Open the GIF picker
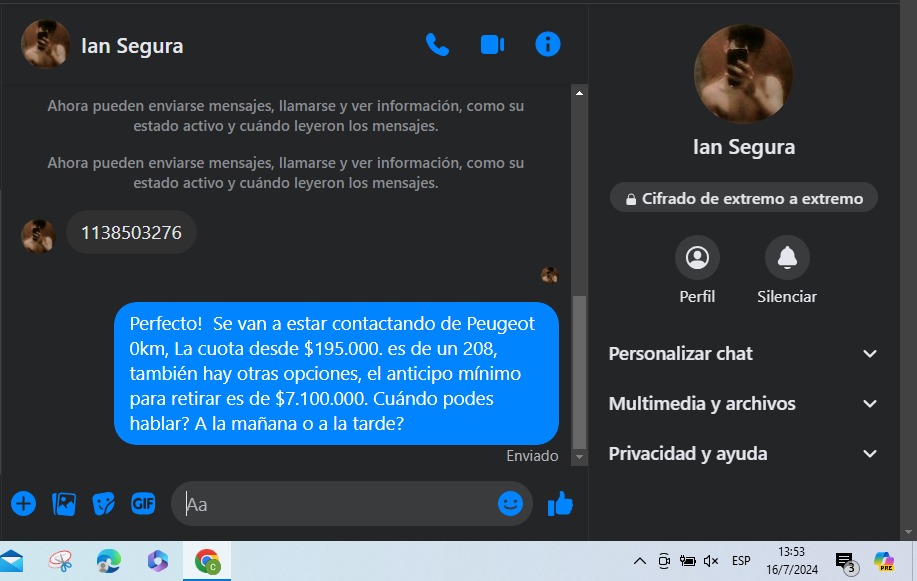The width and height of the screenshot is (917, 581). tap(144, 504)
